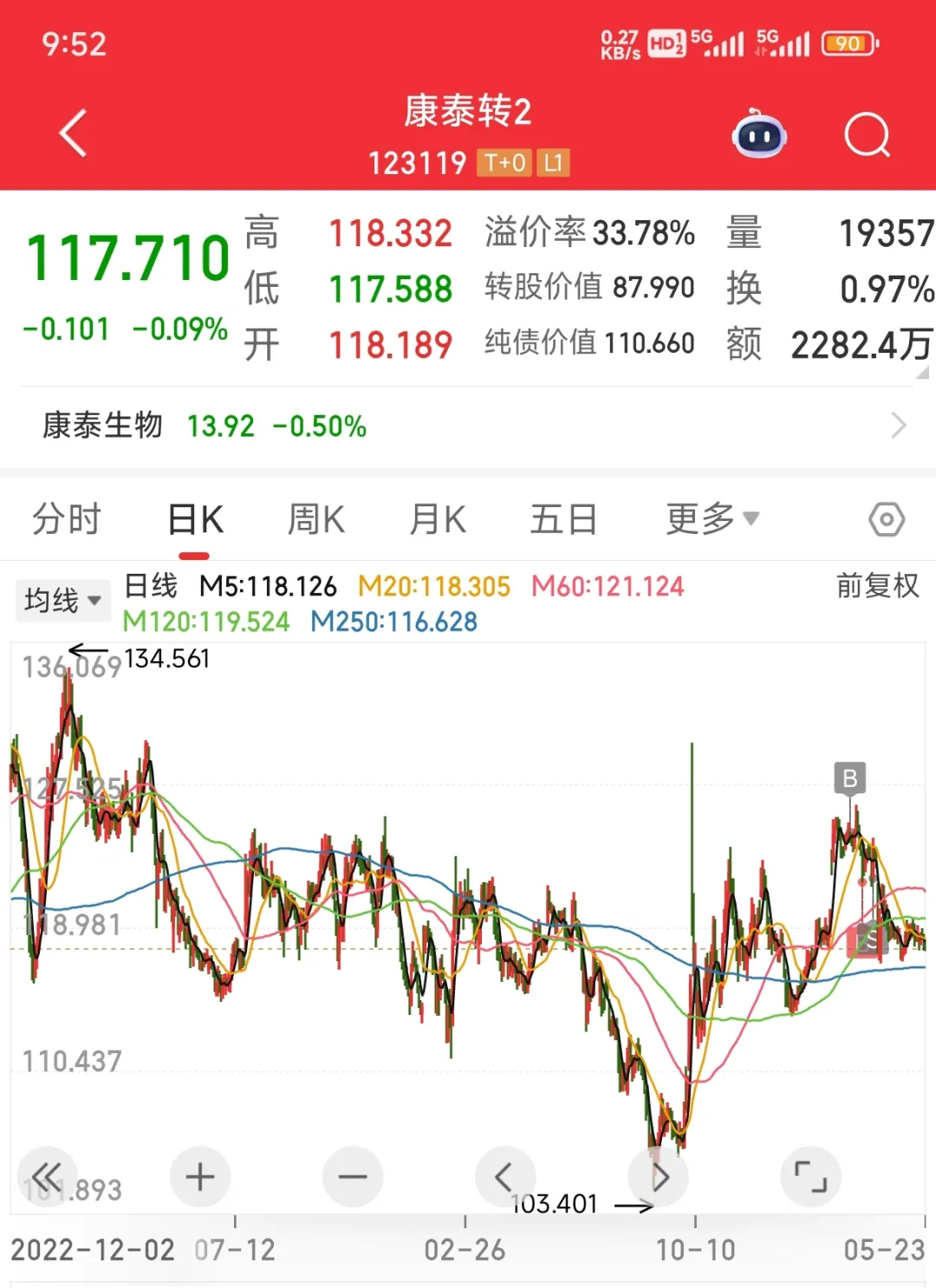Screen dimensions: 936x1288
Task: Open the 康泰生物 underlying stock row
Action: [468, 426]
